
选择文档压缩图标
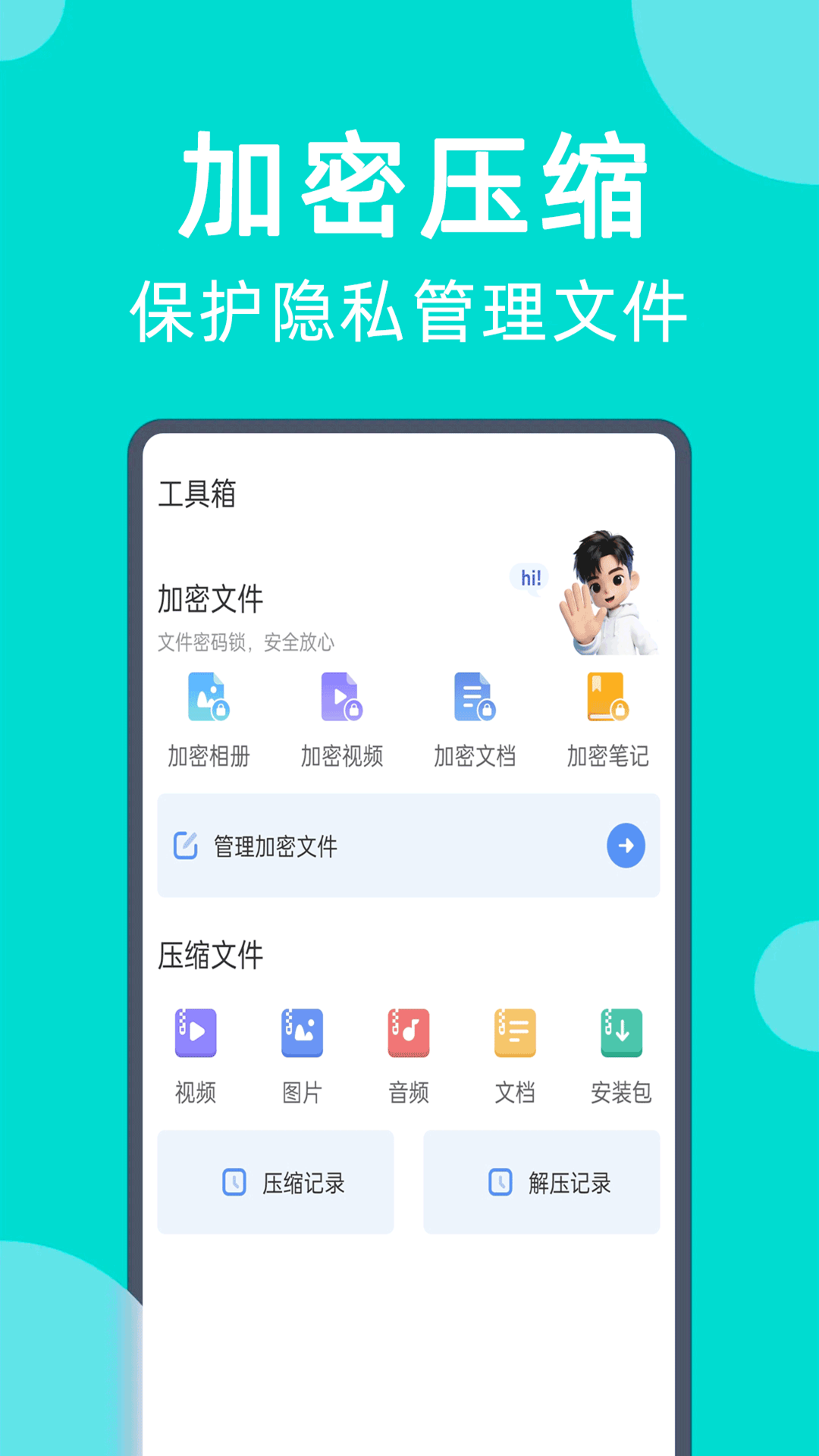[x=514, y=1034]
